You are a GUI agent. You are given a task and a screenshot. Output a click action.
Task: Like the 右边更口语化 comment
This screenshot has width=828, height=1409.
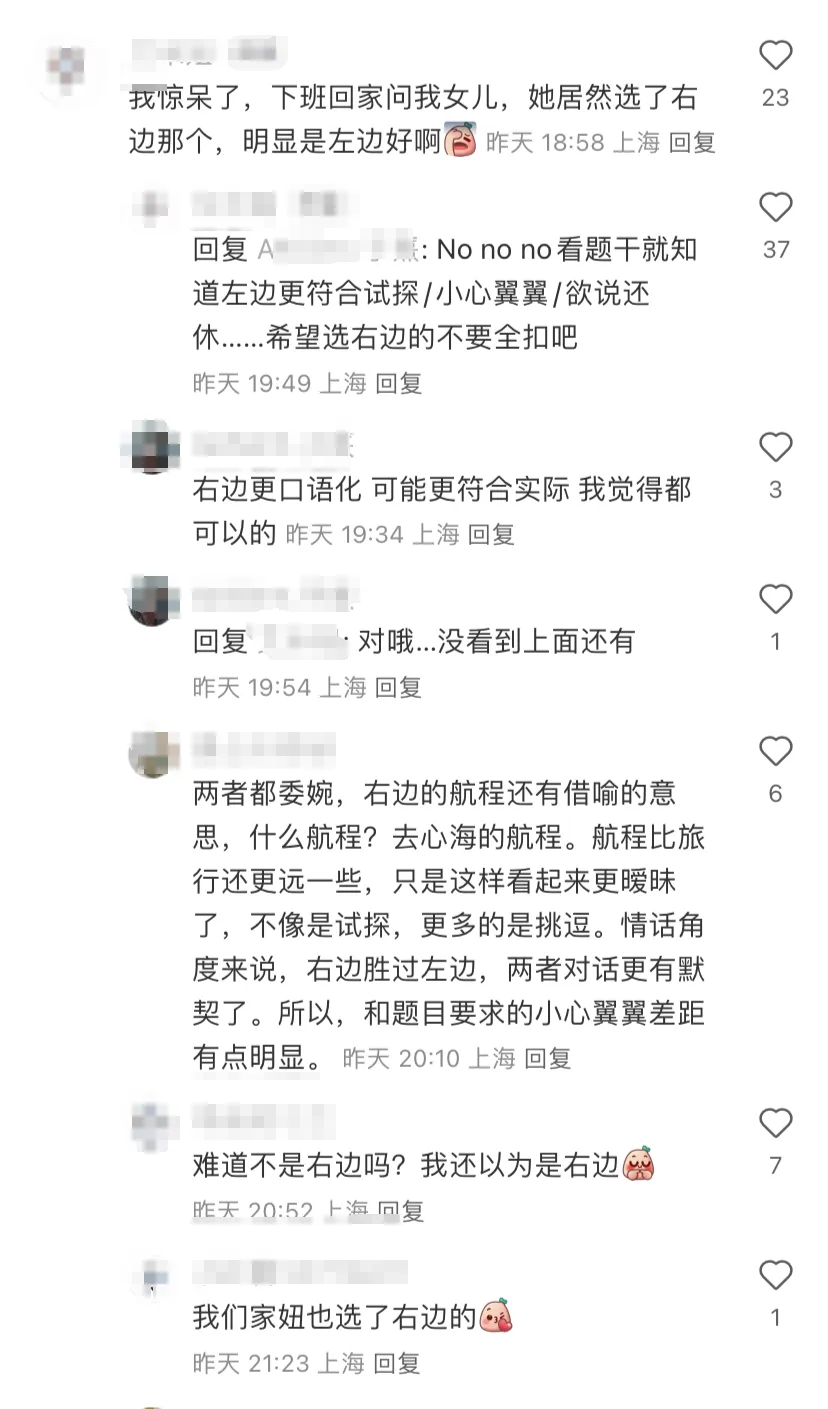pyautogui.click(x=775, y=448)
